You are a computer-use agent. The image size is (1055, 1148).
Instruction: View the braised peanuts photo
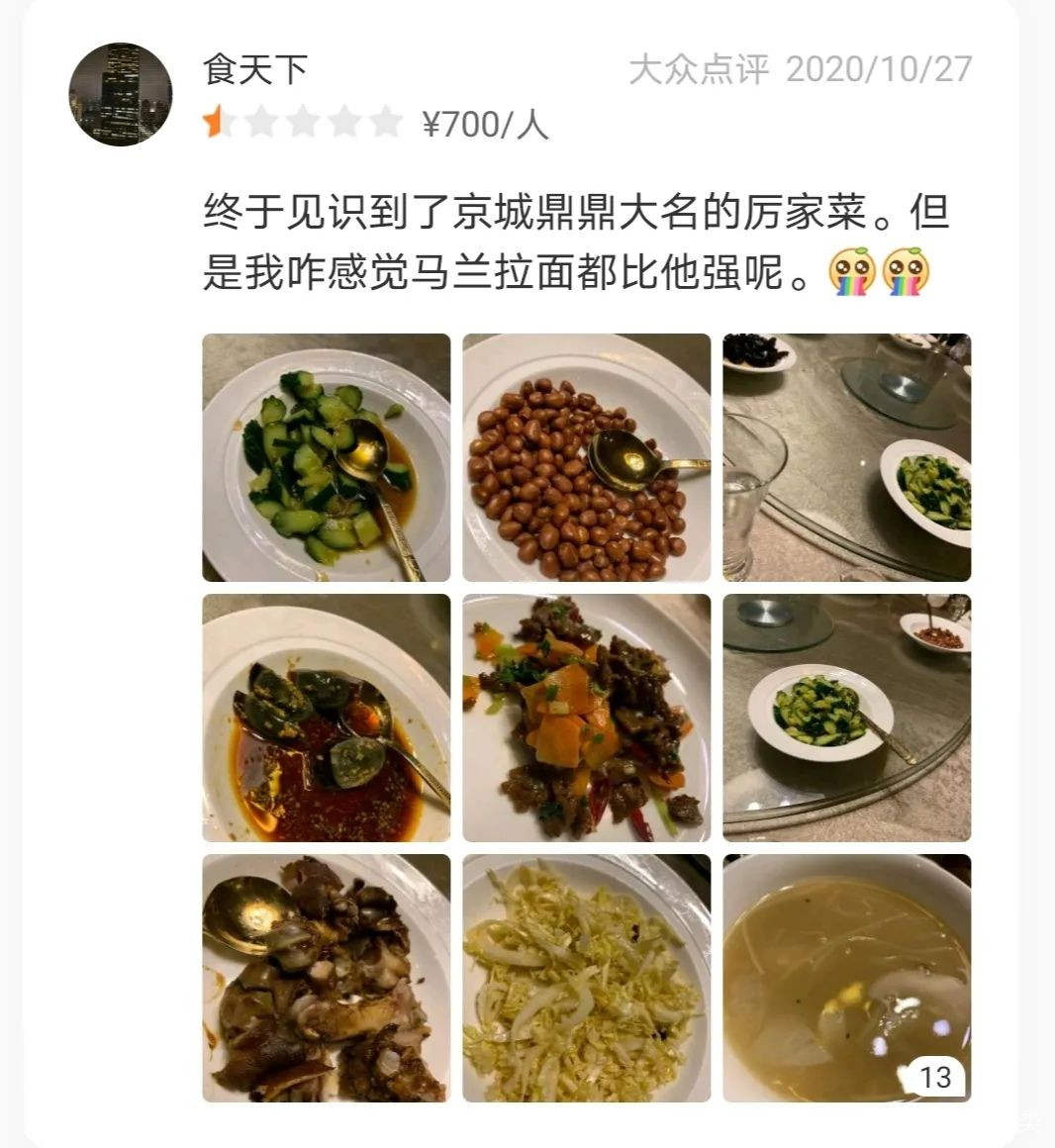click(x=586, y=457)
